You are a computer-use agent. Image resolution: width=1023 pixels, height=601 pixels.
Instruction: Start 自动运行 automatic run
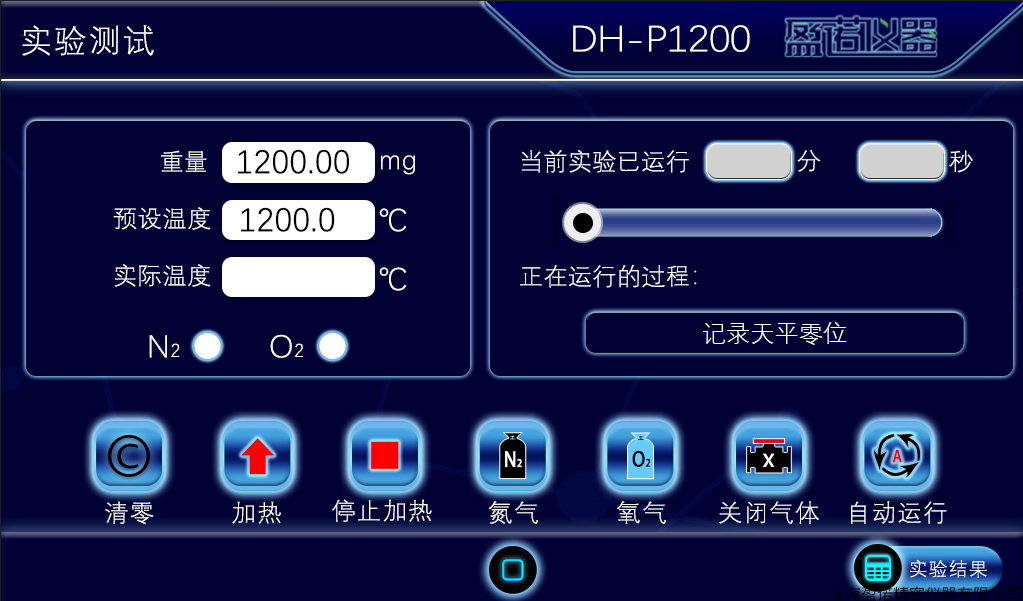pyautogui.click(x=897, y=455)
